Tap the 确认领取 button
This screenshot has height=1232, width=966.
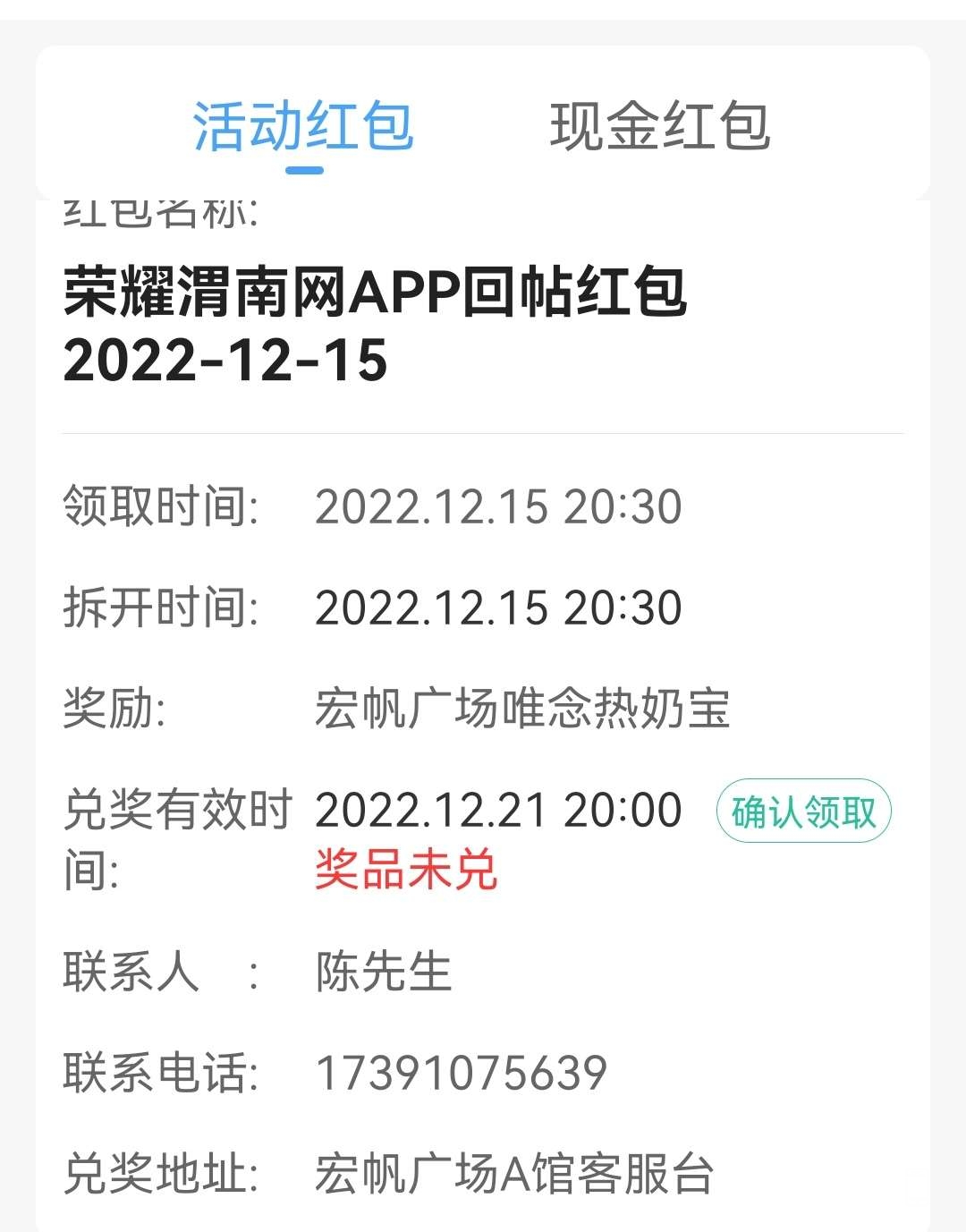pyautogui.click(x=803, y=811)
